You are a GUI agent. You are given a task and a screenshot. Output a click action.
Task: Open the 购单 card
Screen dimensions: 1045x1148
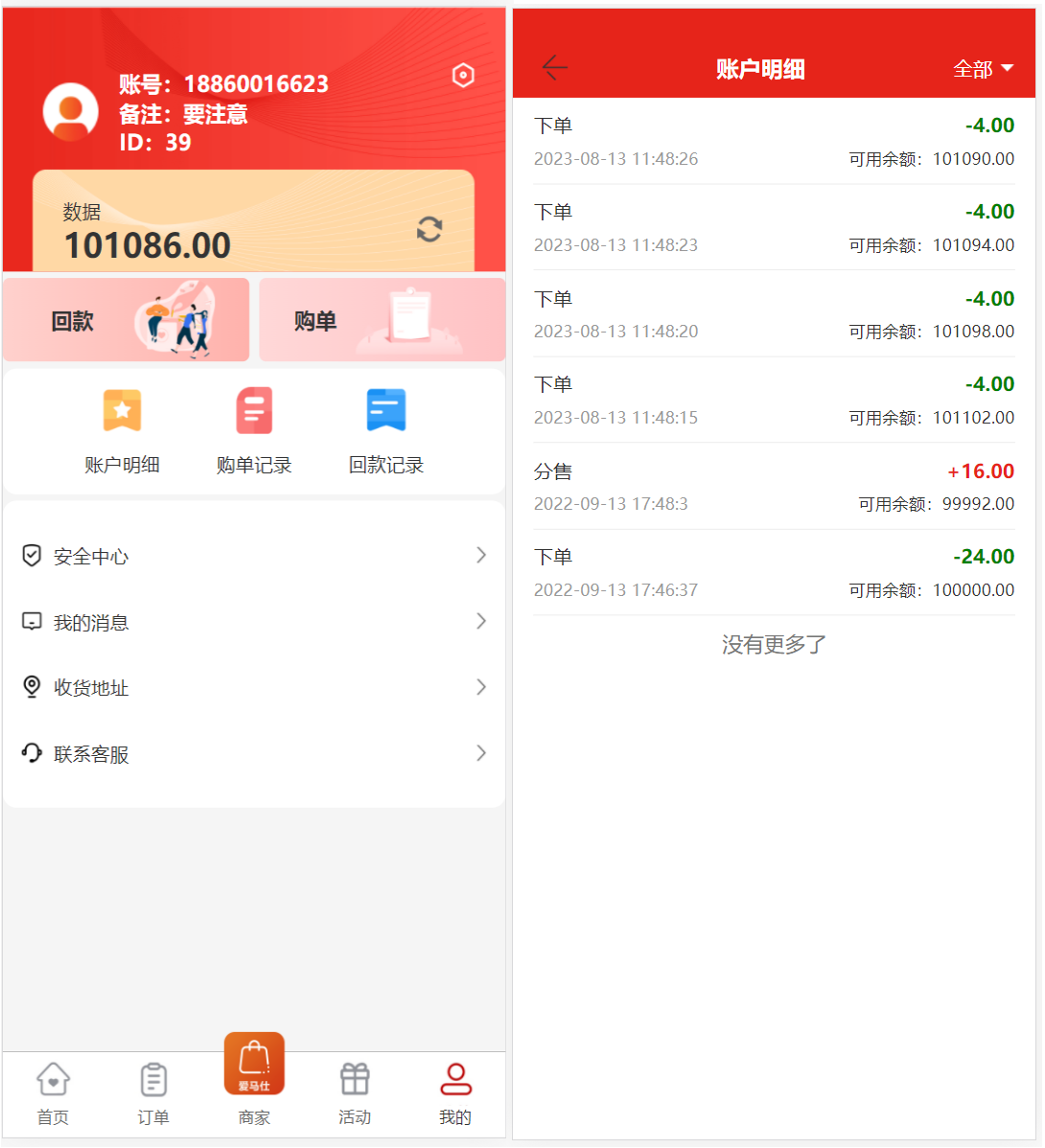pyautogui.click(x=382, y=320)
